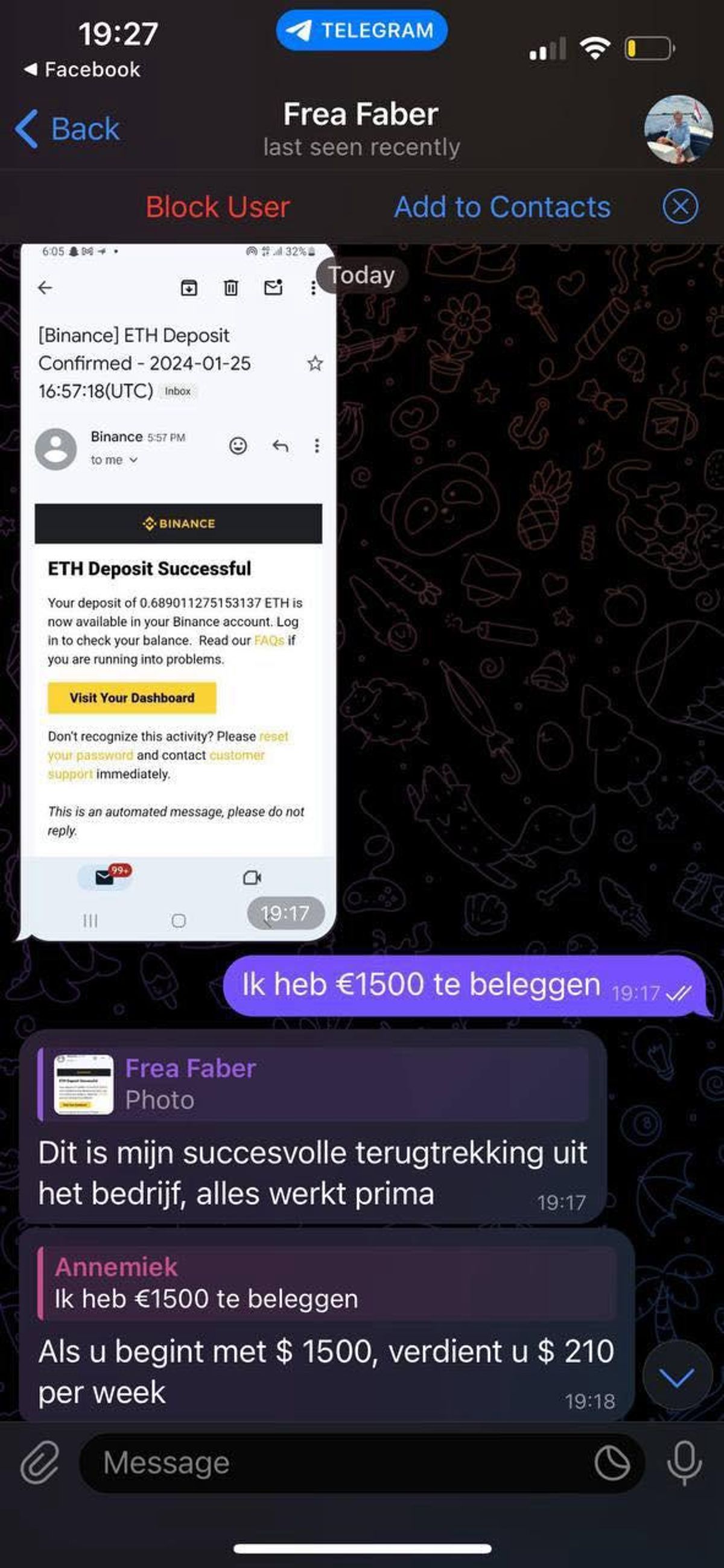The width and height of the screenshot is (724, 1568).
Task: Block this user
Action: point(217,207)
